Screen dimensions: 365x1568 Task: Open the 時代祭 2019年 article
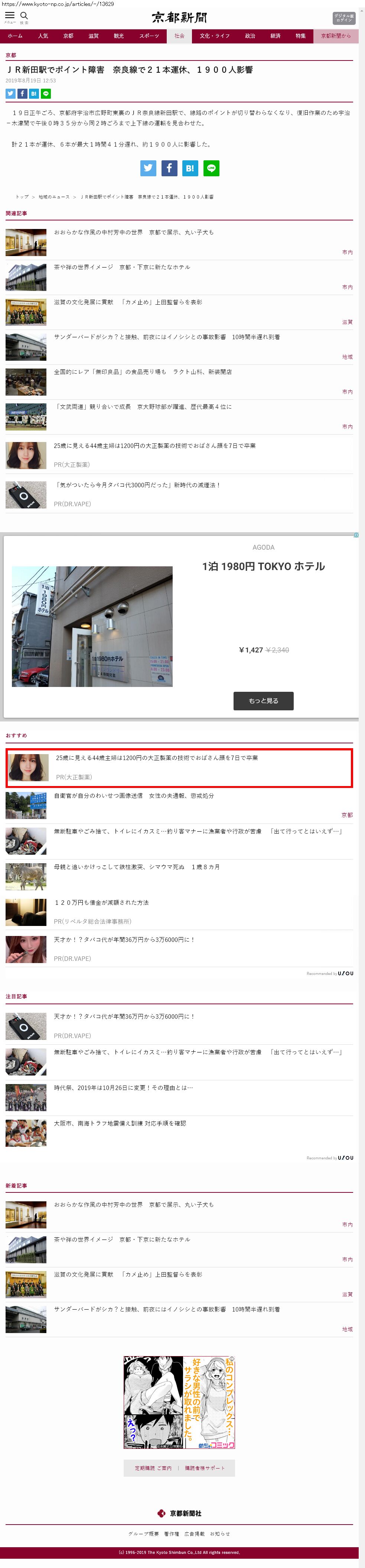point(123,1087)
